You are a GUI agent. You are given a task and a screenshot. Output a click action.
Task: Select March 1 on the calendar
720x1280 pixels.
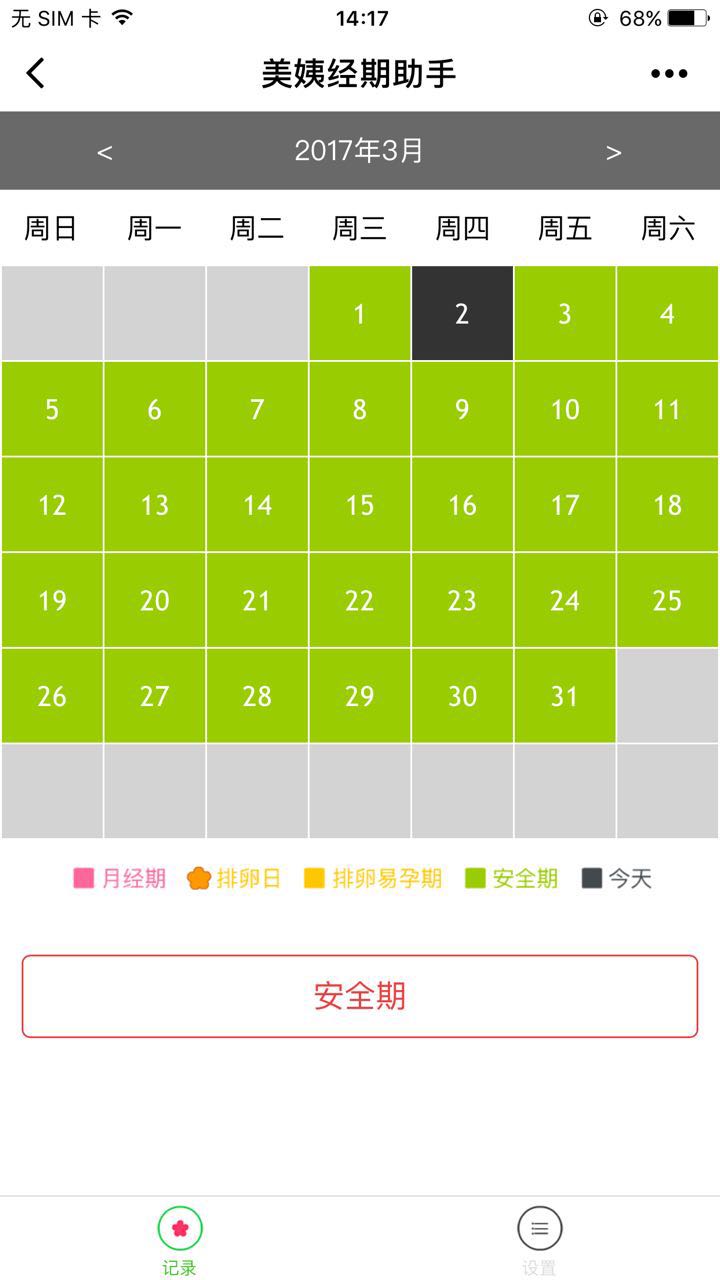[x=359, y=313]
